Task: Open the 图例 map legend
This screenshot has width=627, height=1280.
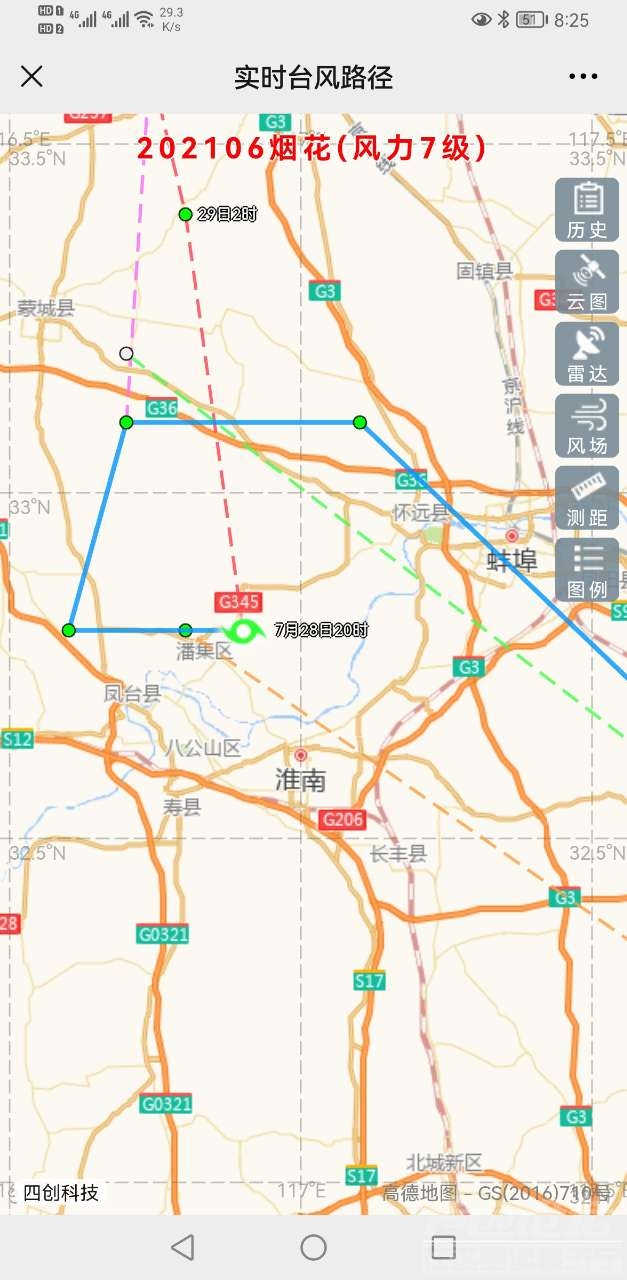Action: (x=587, y=570)
